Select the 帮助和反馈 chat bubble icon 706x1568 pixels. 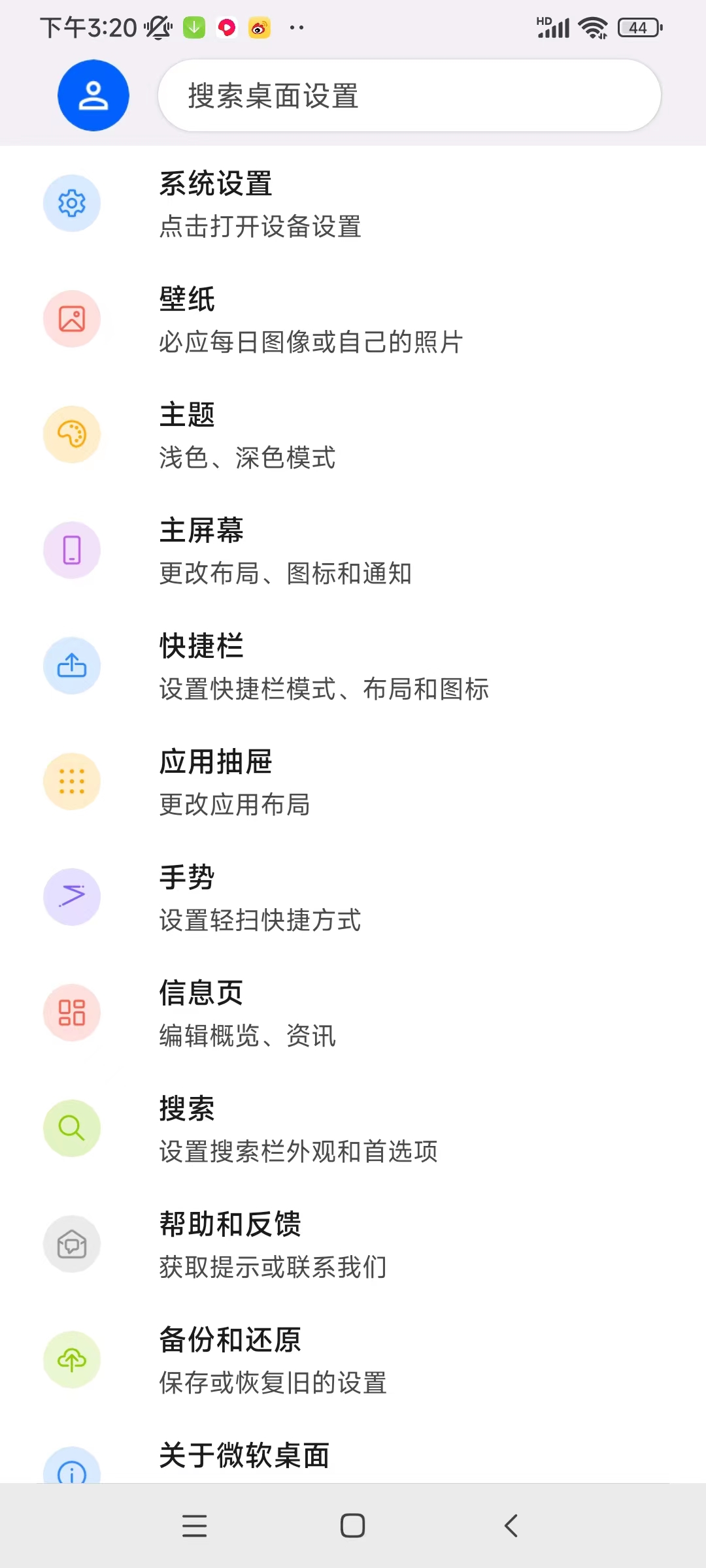pos(72,1244)
